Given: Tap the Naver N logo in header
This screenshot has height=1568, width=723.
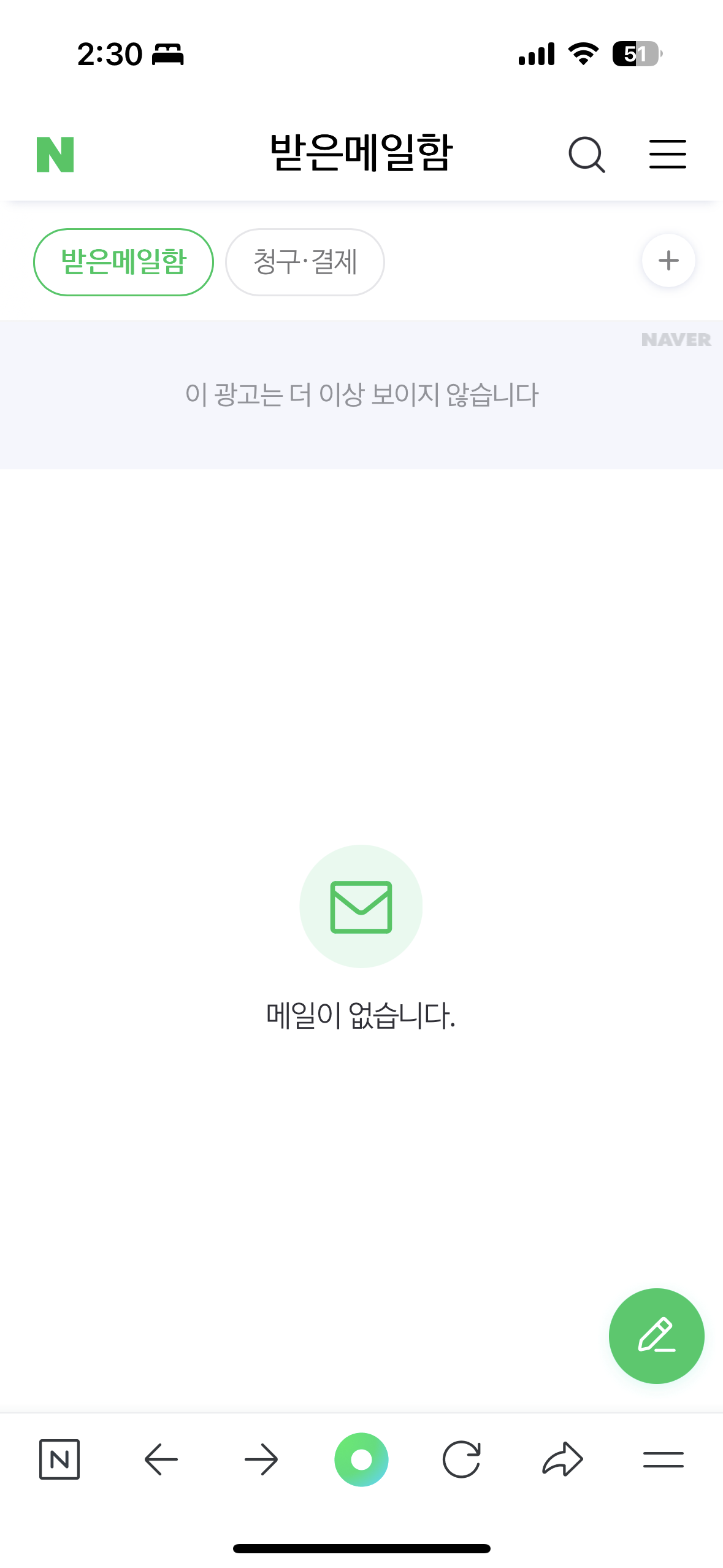Looking at the screenshot, I should click(x=55, y=155).
